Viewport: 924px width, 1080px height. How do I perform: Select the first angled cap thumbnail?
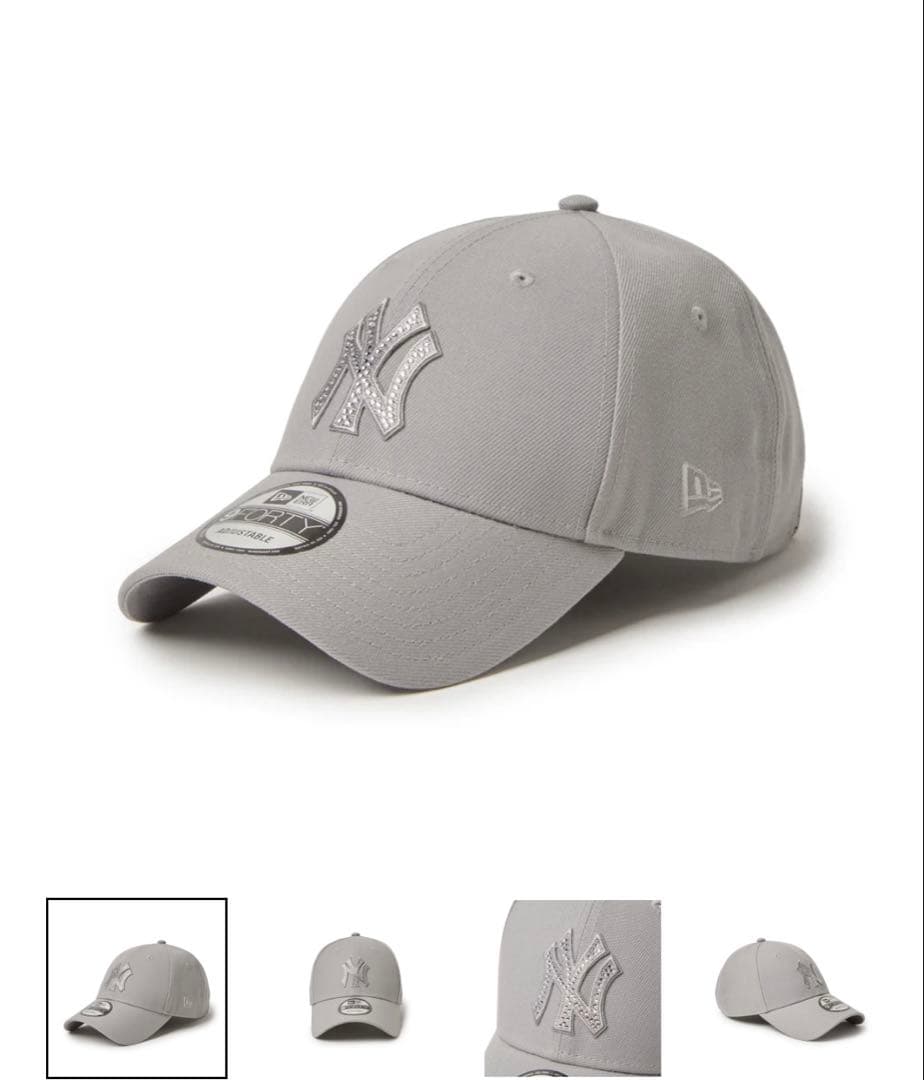pos(137,987)
